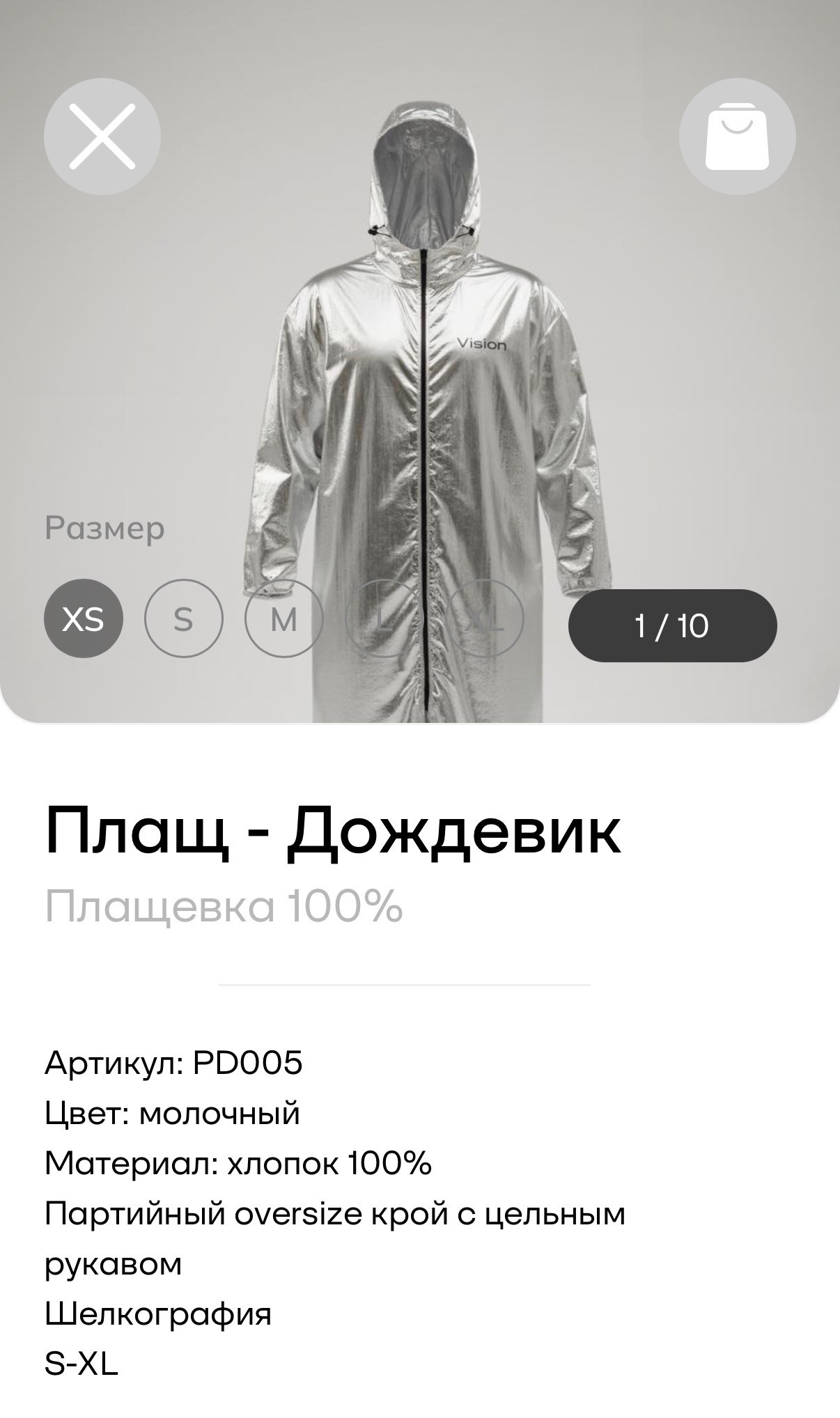Open the shopping bag
The height and width of the screenshot is (1418, 840).
(x=737, y=137)
